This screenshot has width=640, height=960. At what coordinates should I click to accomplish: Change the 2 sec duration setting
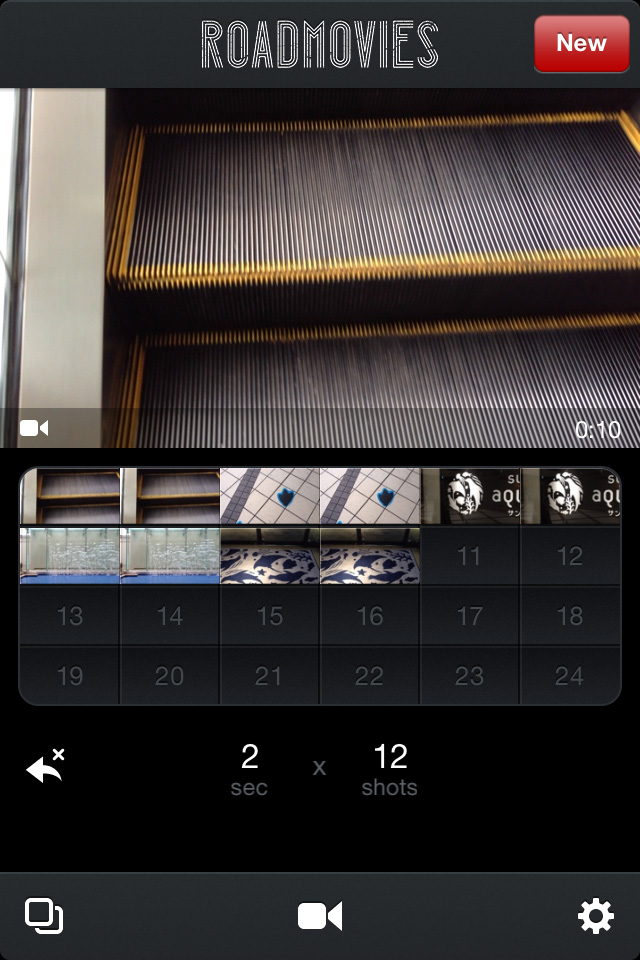(249, 768)
